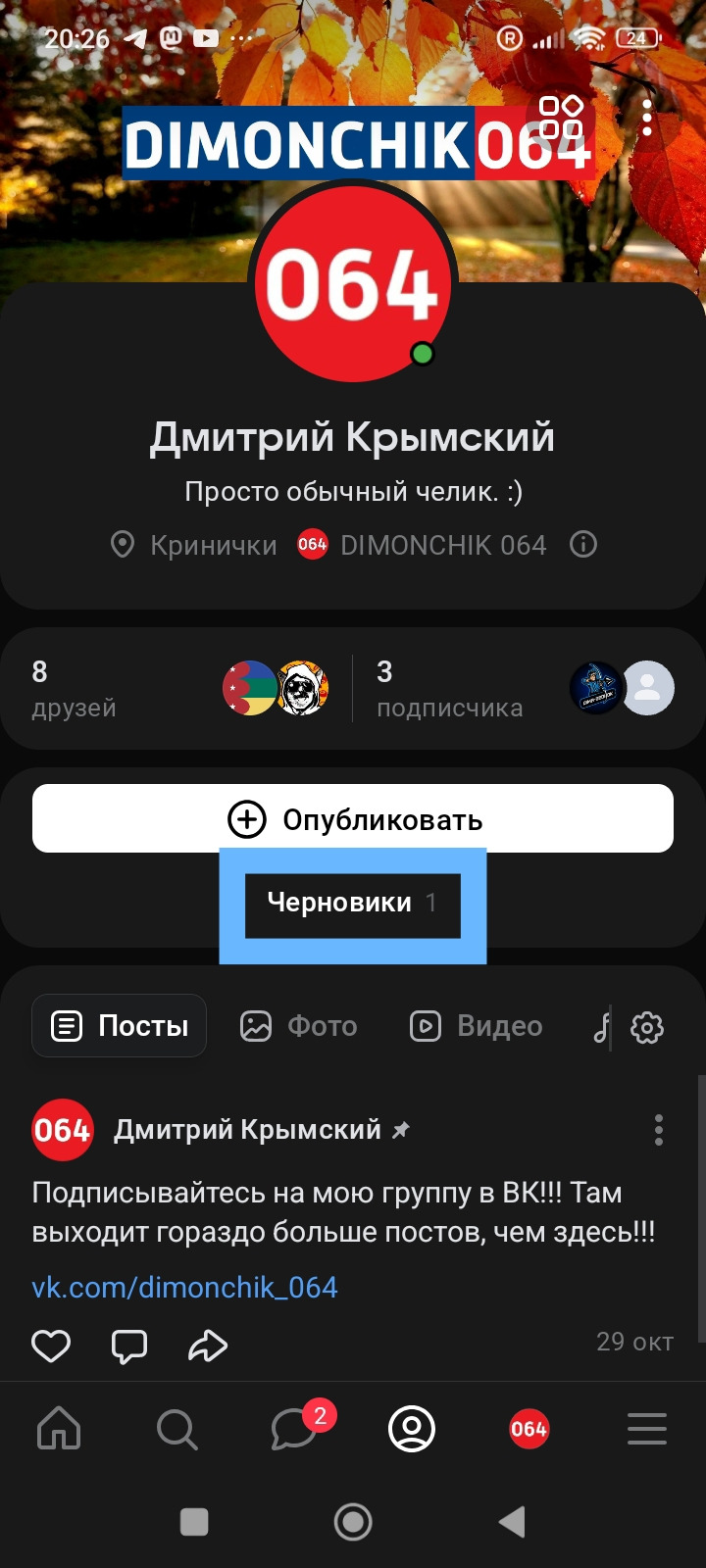Like the pinned post
Viewport: 706px width, 1568px height.
pyautogui.click(x=51, y=1346)
